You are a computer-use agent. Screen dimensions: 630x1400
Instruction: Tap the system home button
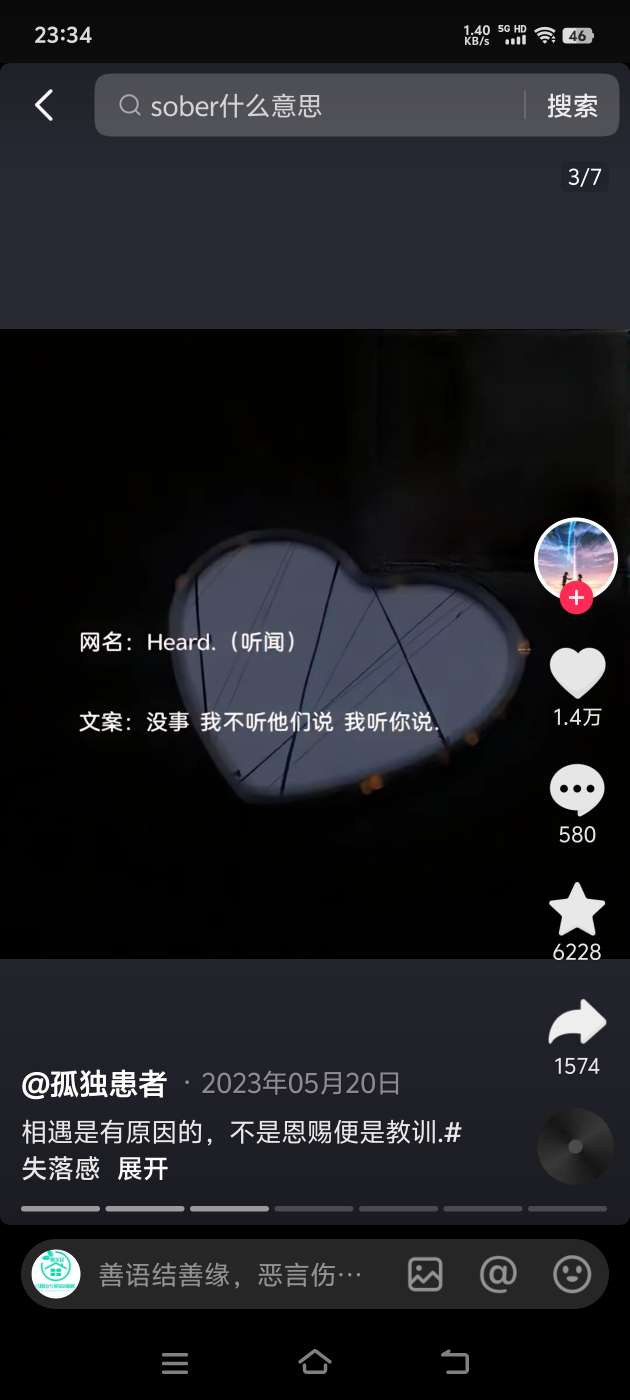point(315,1362)
